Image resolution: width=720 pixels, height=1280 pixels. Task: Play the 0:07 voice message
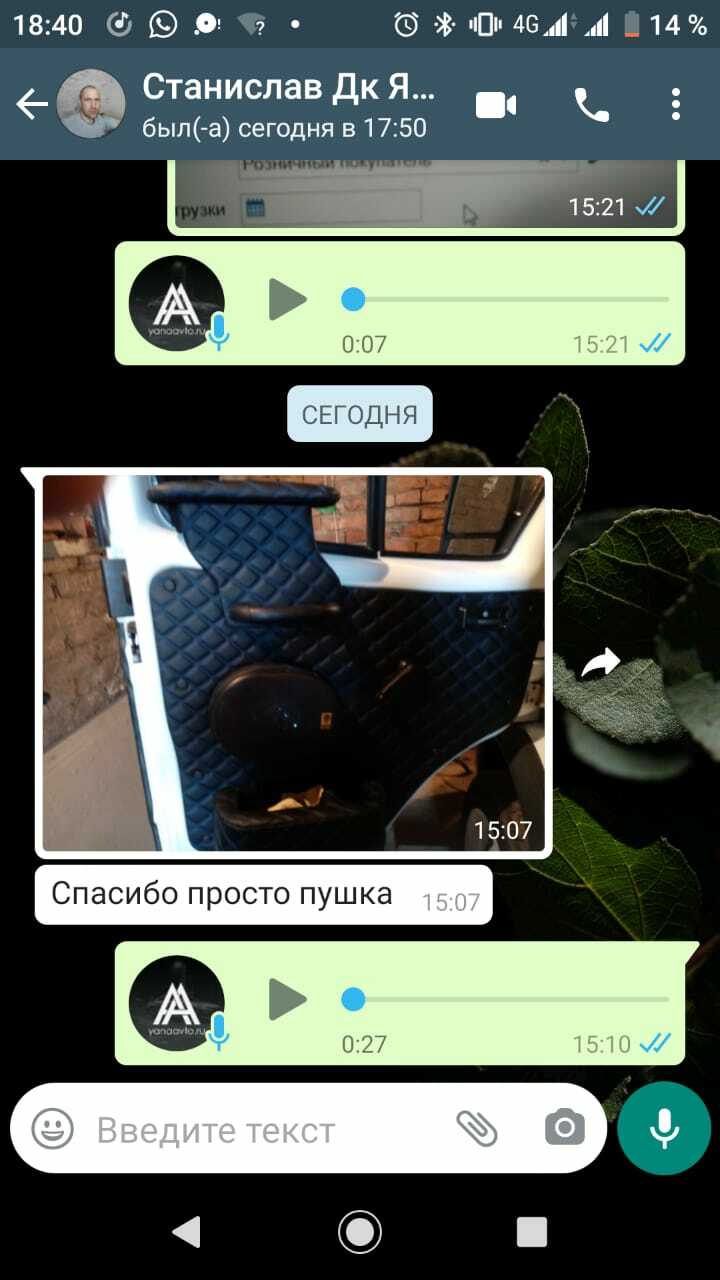(x=287, y=299)
